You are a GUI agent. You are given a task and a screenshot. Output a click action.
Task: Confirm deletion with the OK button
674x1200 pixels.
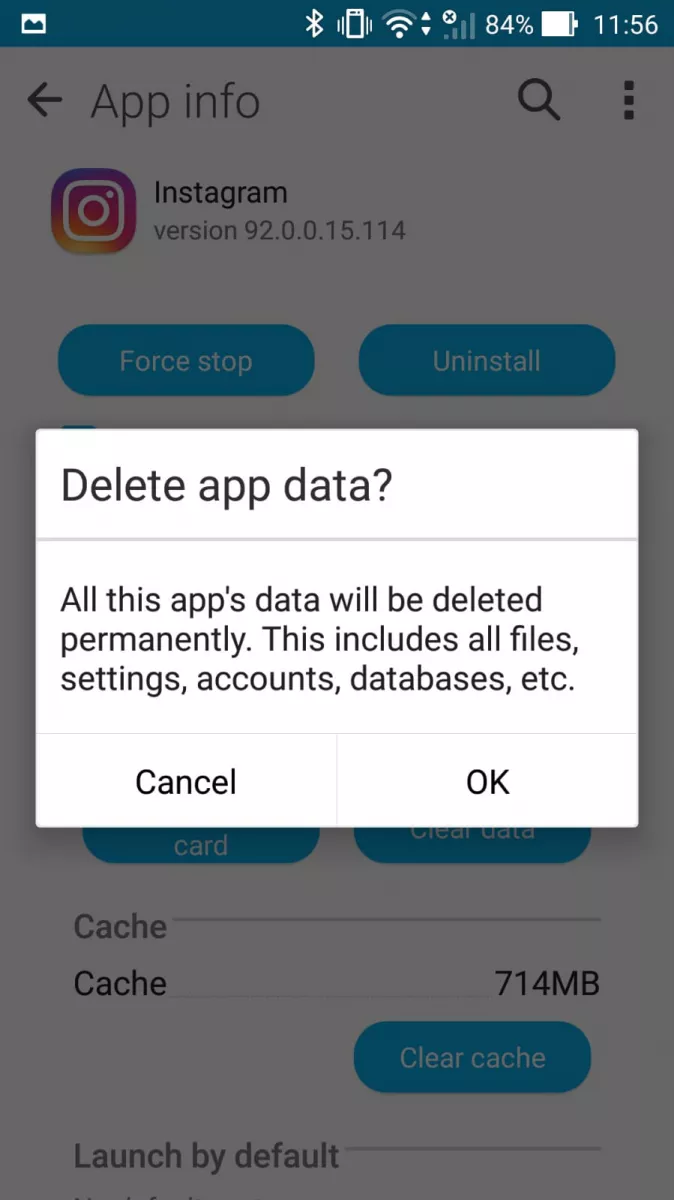[x=488, y=781]
